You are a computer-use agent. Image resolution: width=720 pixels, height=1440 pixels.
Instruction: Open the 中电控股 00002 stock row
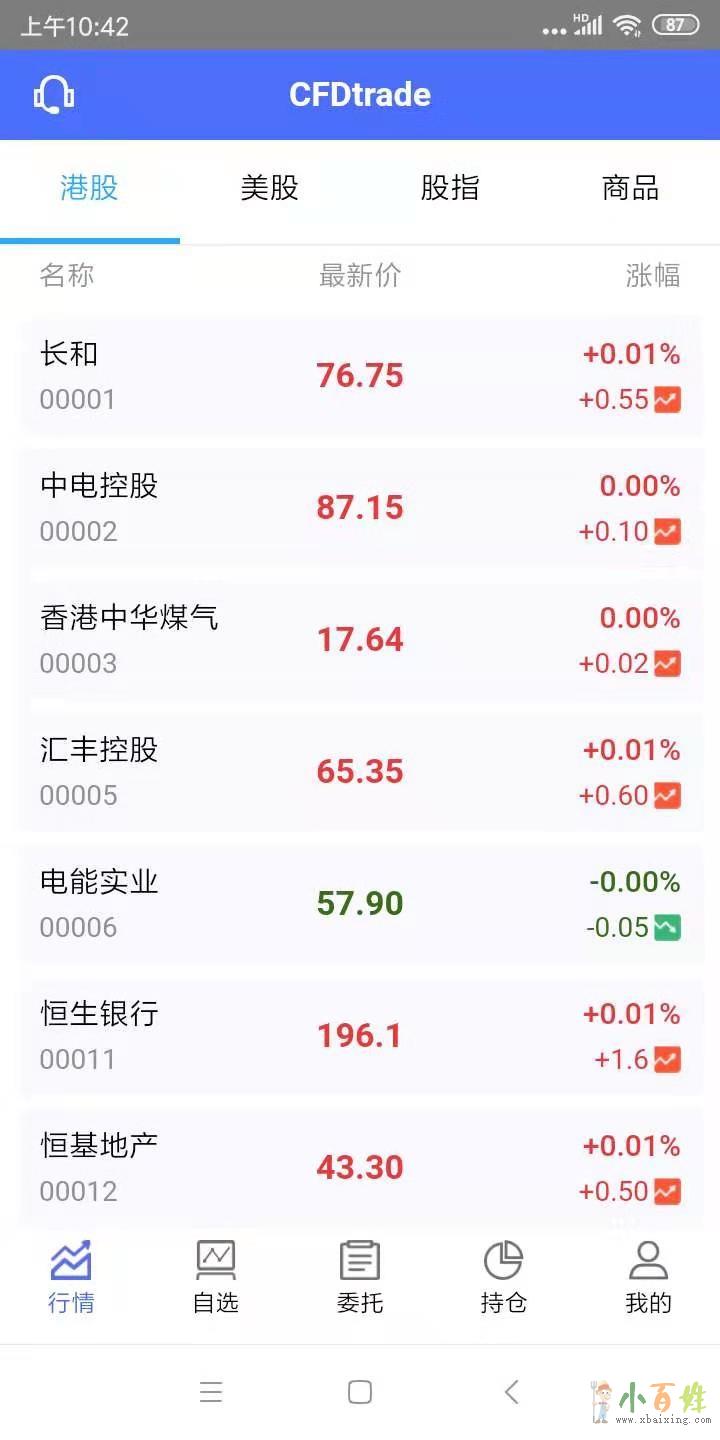coord(360,508)
